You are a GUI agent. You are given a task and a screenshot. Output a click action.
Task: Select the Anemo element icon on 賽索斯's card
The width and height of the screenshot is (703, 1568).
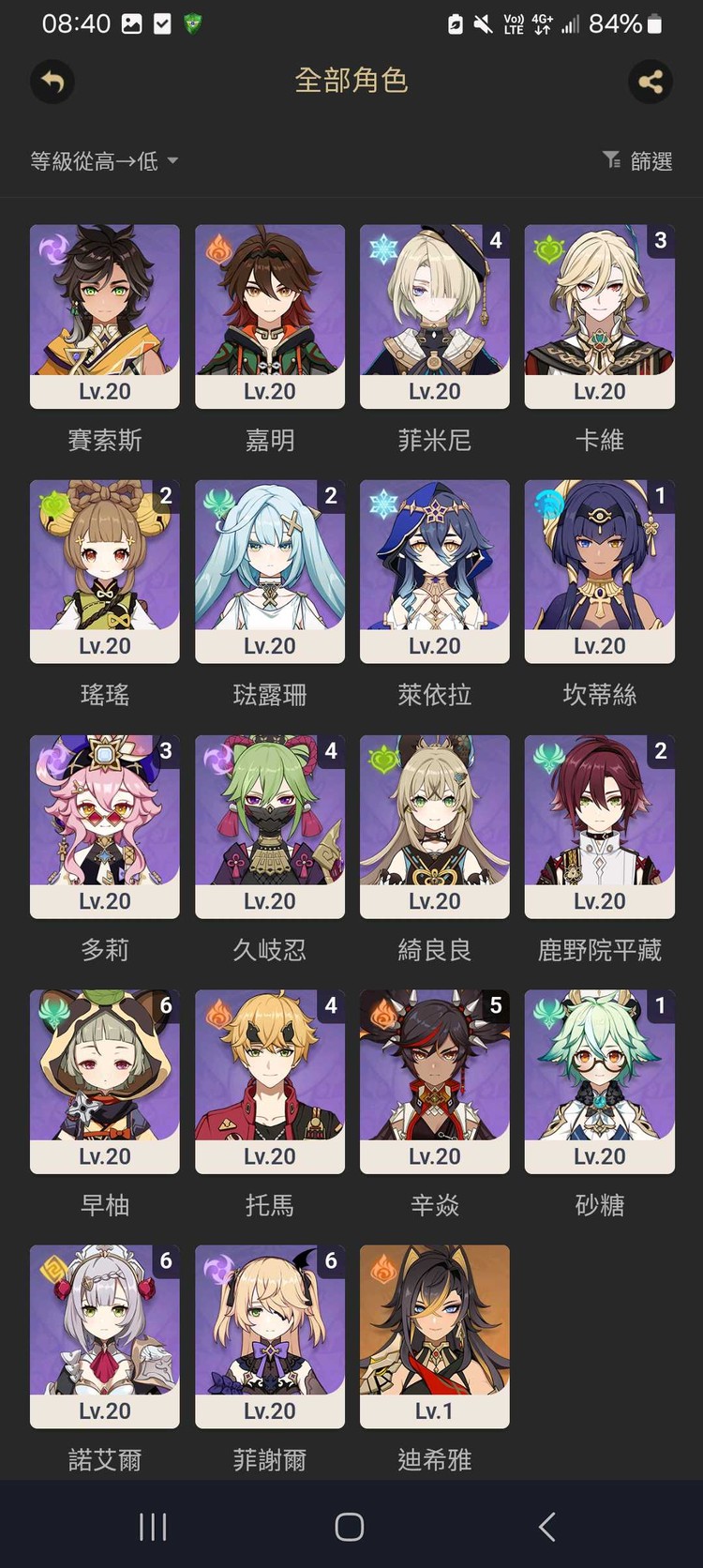coord(52,247)
